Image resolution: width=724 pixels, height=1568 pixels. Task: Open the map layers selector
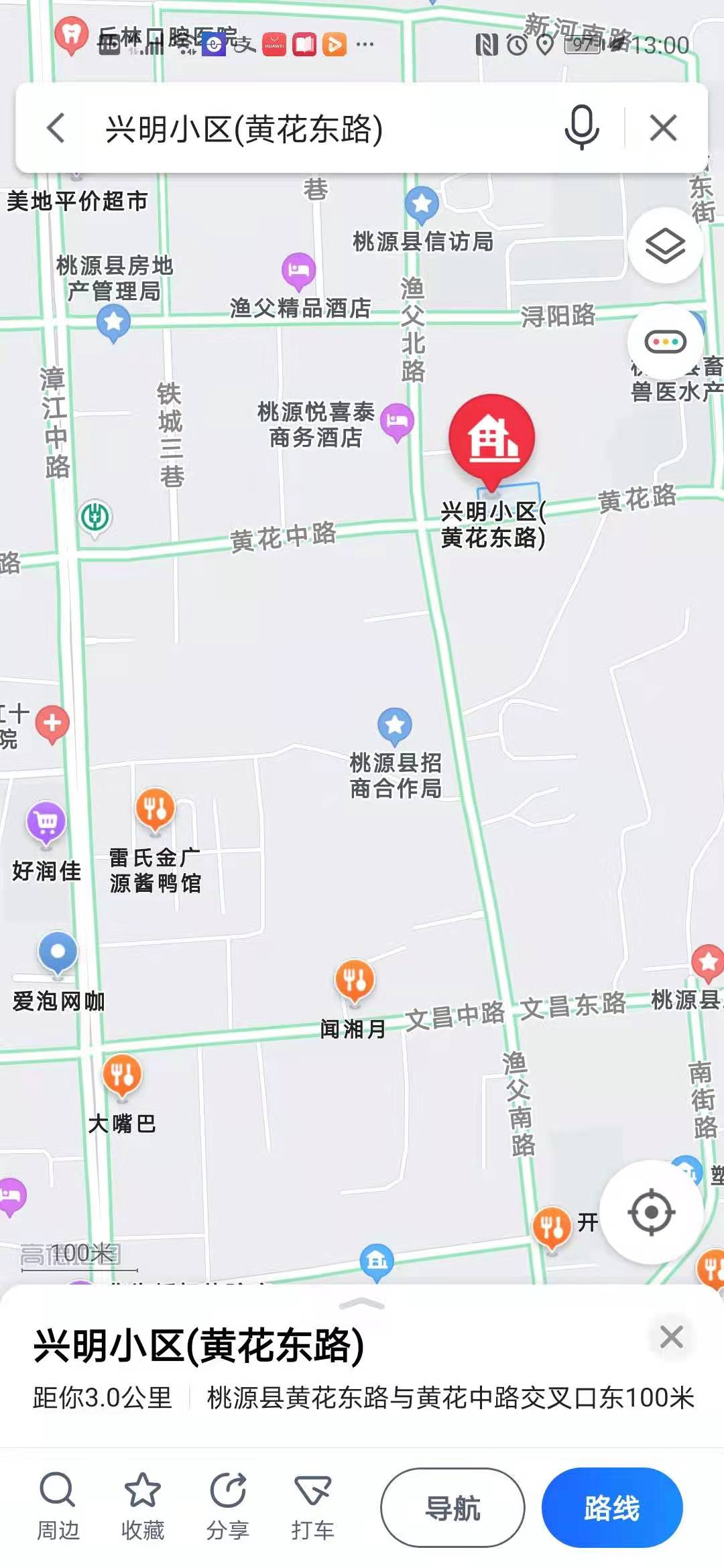pos(664,246)
